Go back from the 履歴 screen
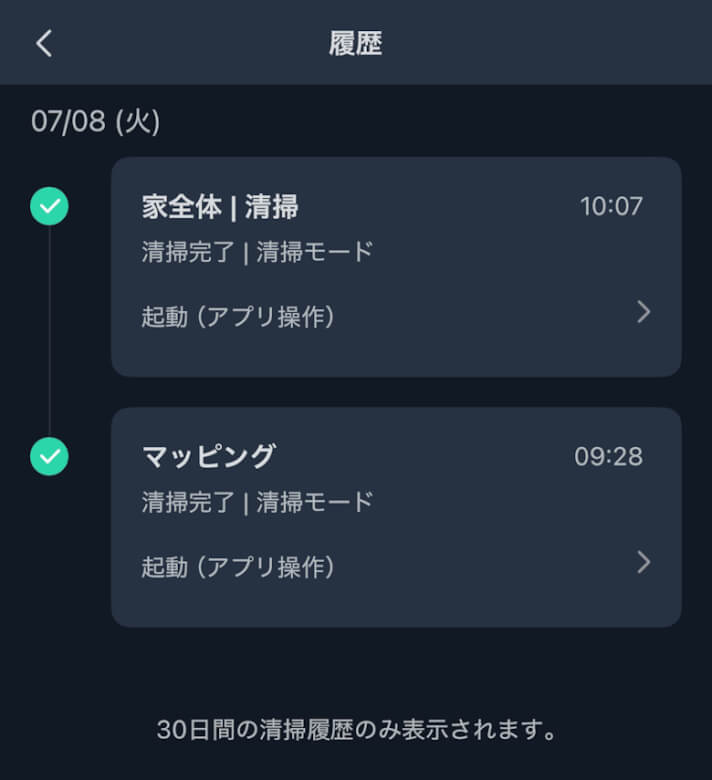 coord(44,43)
